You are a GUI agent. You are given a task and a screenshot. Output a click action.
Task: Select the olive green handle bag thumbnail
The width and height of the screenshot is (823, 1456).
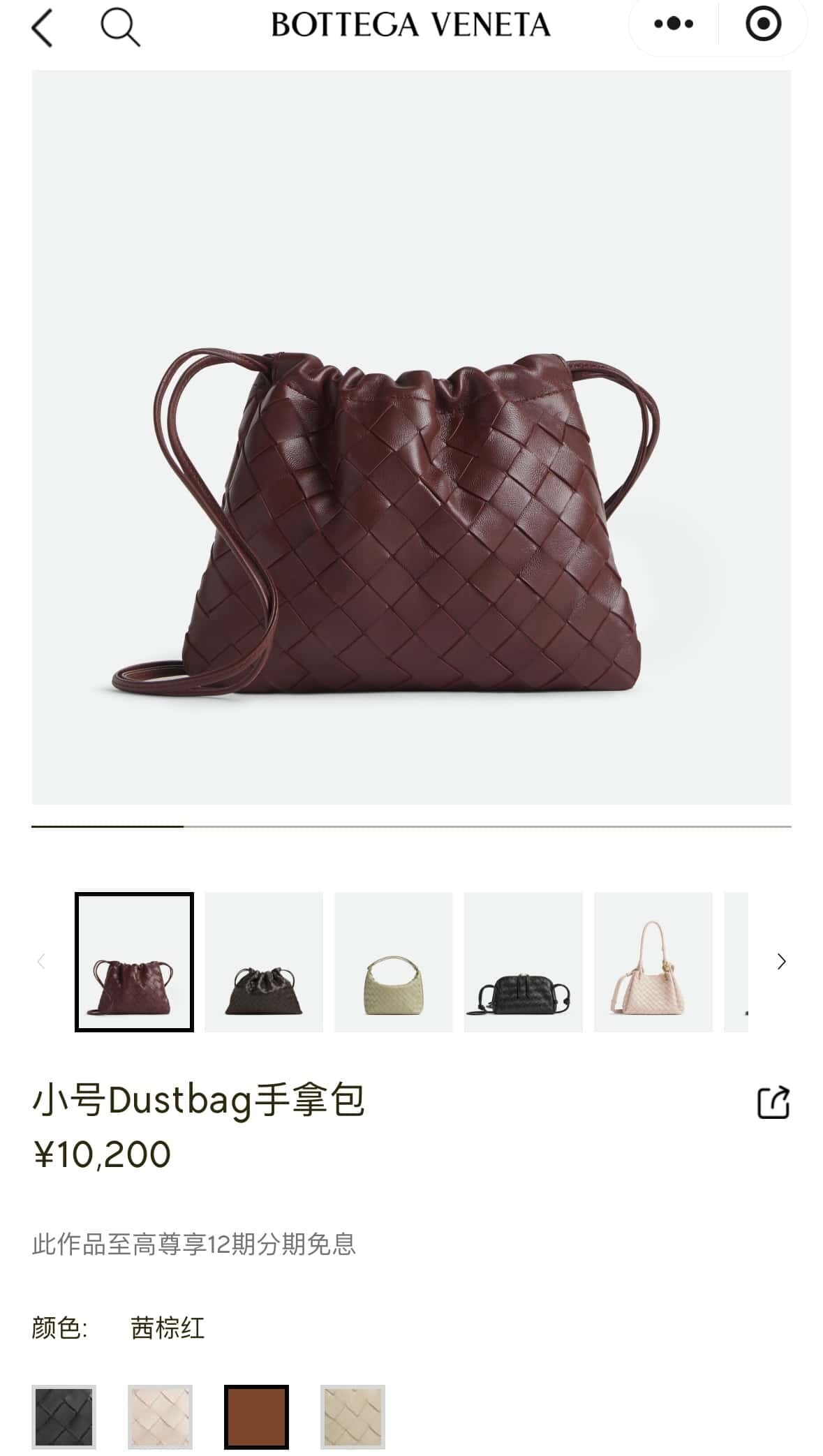pyautogui.click(x=394, y=962)
